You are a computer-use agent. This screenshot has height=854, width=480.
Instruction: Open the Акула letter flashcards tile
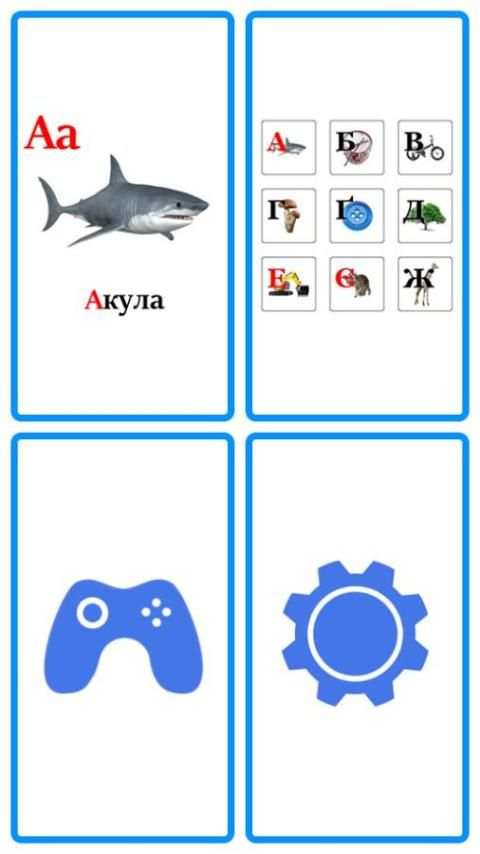coord(123,216)
